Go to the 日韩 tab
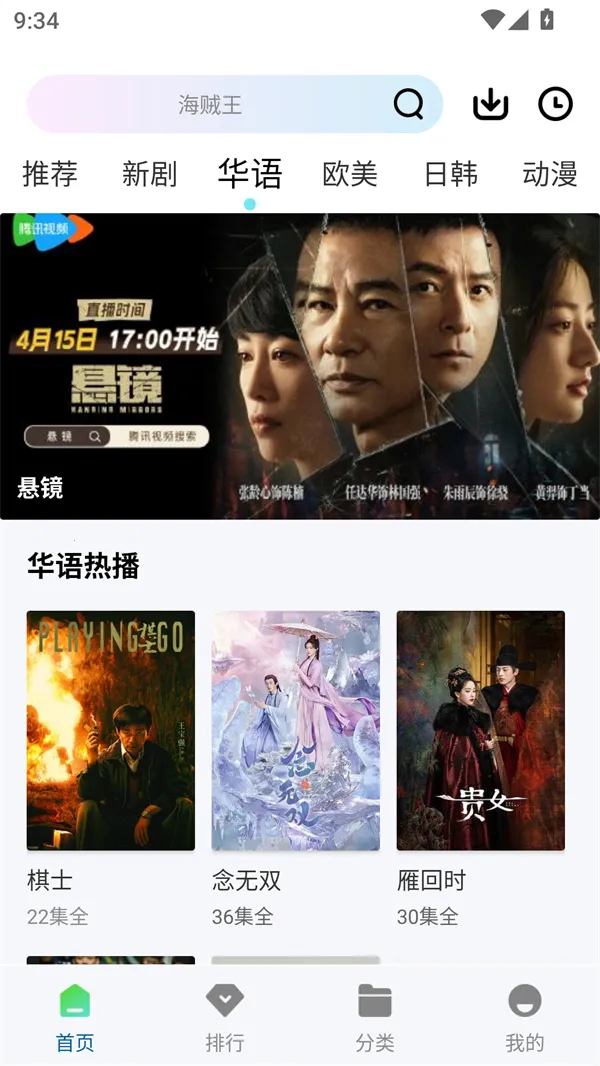The width and height of the screenshot is (600, 1066). tap(450, 174)
